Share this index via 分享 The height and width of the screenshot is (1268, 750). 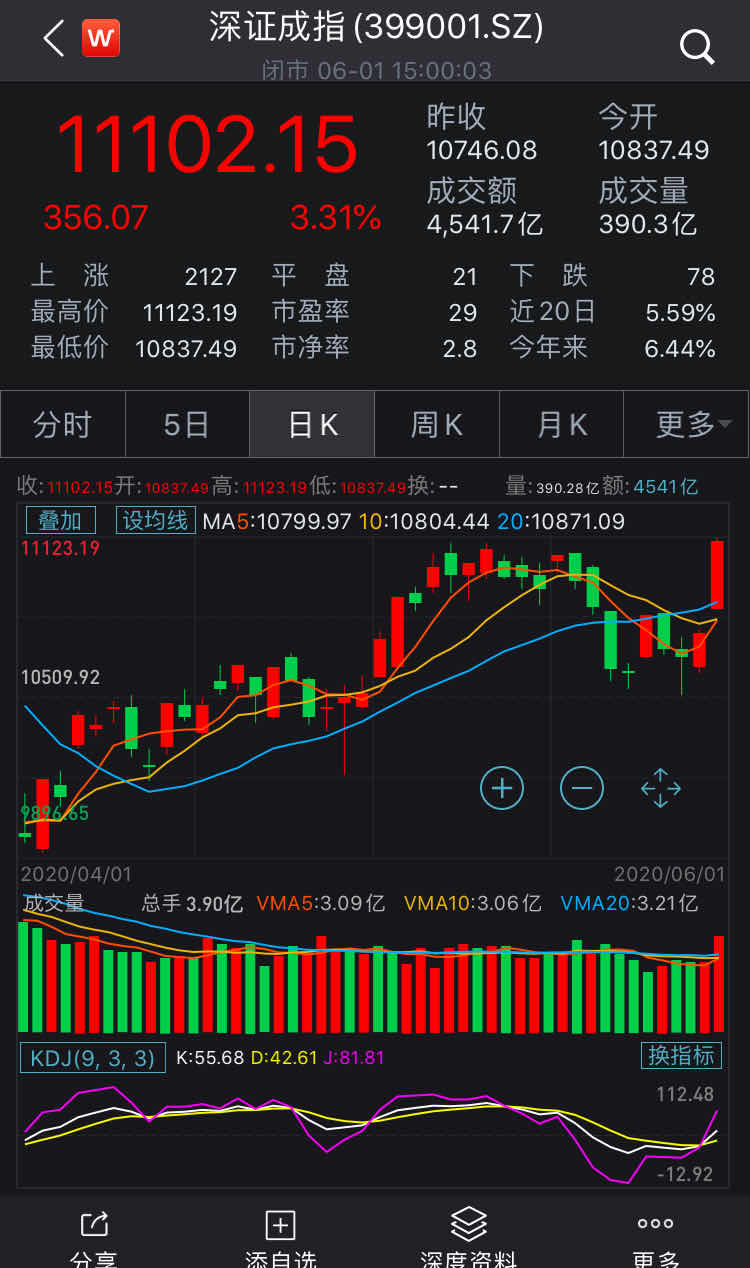94,1237
